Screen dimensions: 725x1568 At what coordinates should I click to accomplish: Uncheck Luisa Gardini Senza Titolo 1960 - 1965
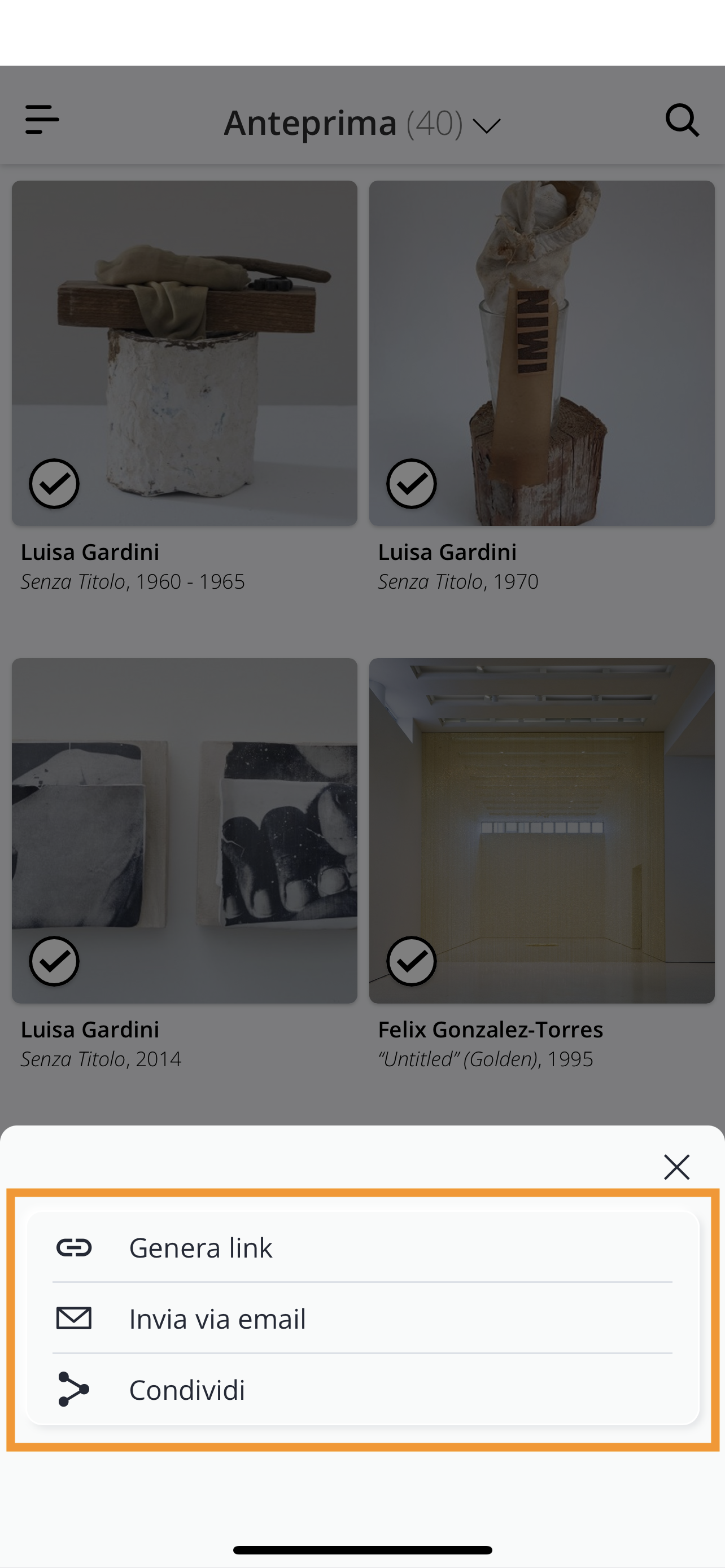(54, 484)
